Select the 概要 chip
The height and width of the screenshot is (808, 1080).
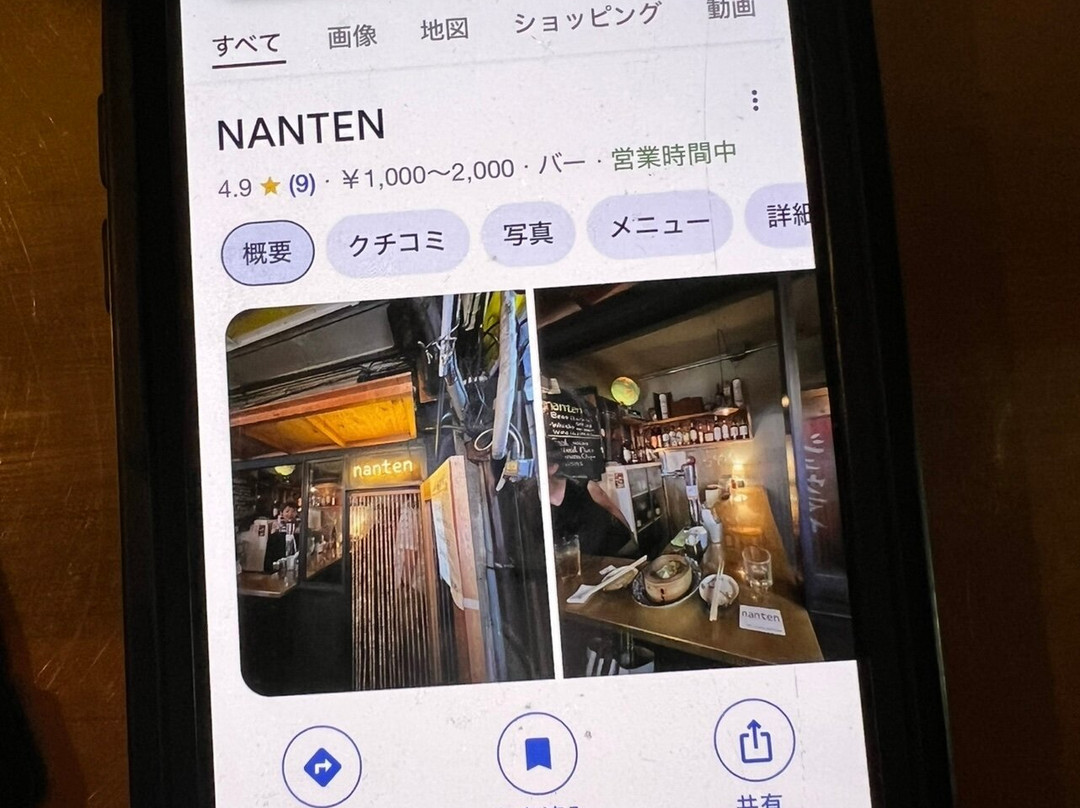point(267,251)
